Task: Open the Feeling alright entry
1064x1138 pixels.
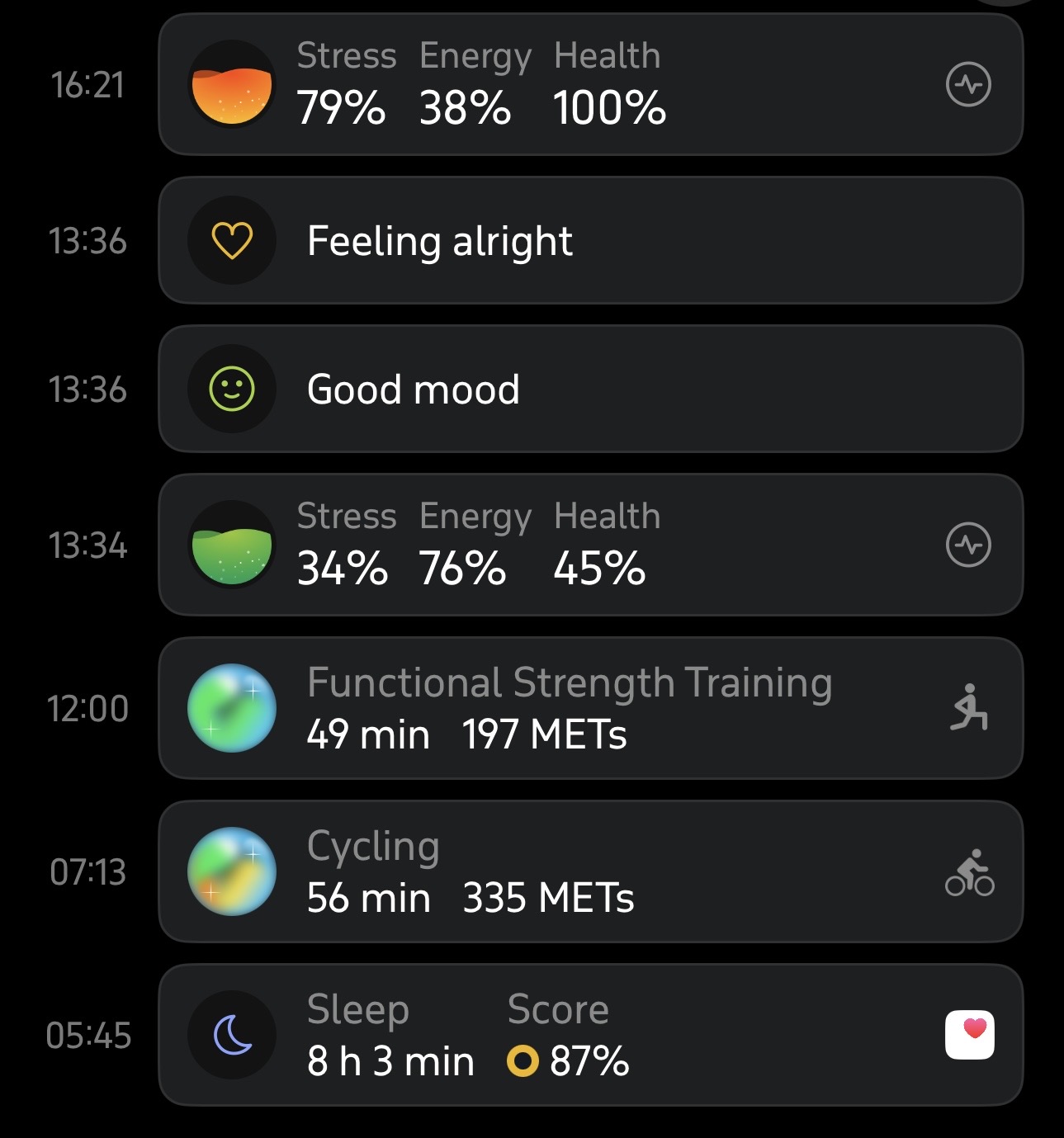Action: (x=590, y=240)
